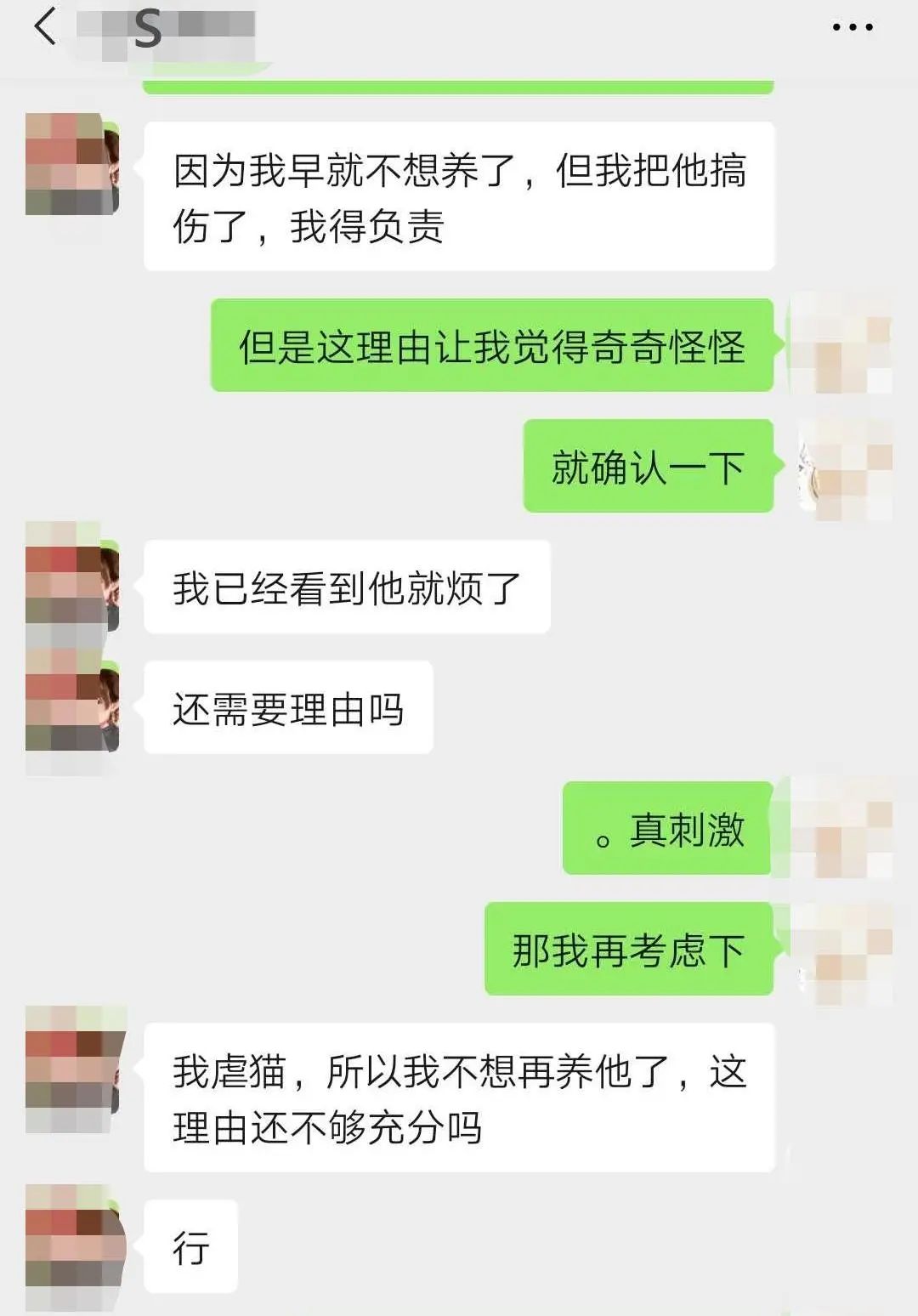This screenshot has height=1316, width=918.
Task: Go back to the chat list
Action: (46, 26)
